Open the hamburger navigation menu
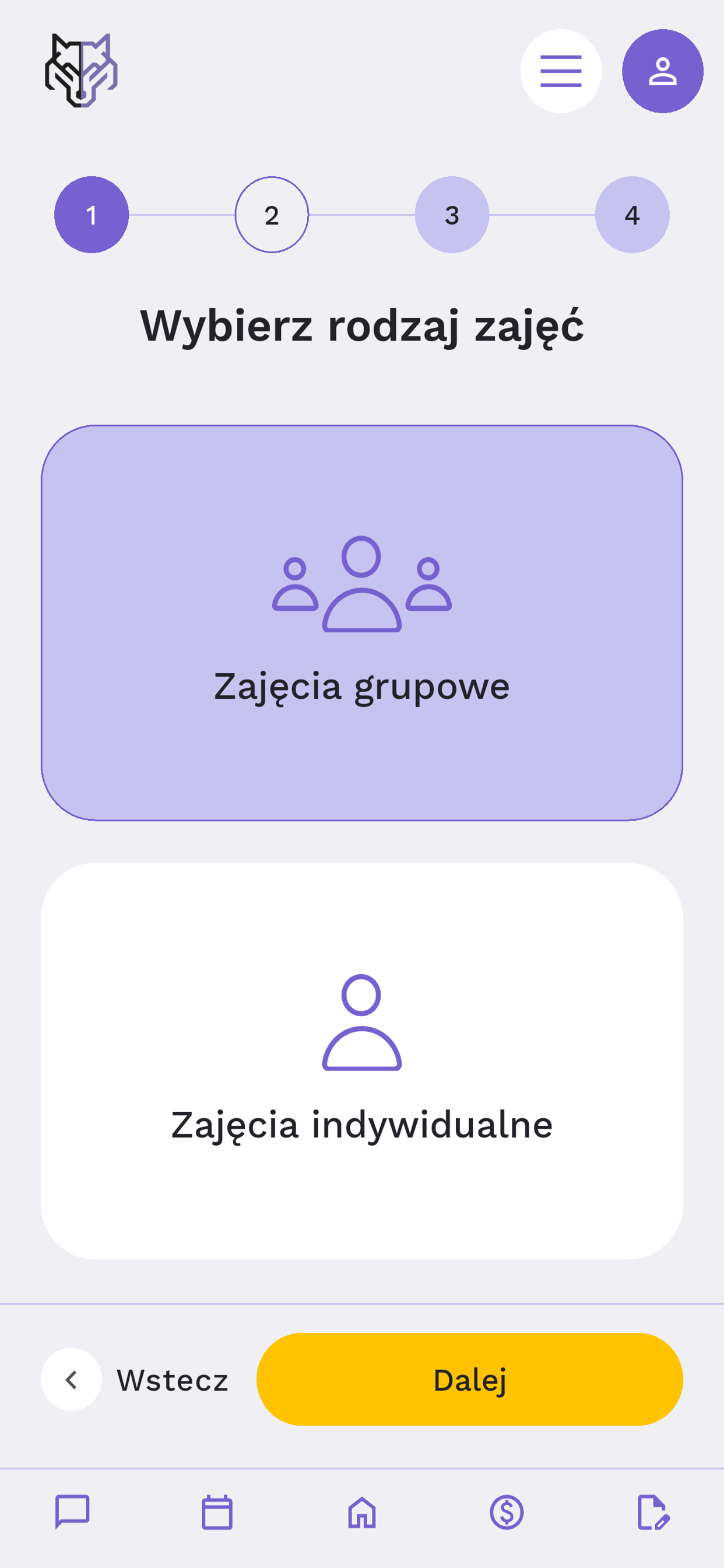Image resolution: width=724 pixels, height=1568 pixels. pyautogui.click(x=560, y=71)
